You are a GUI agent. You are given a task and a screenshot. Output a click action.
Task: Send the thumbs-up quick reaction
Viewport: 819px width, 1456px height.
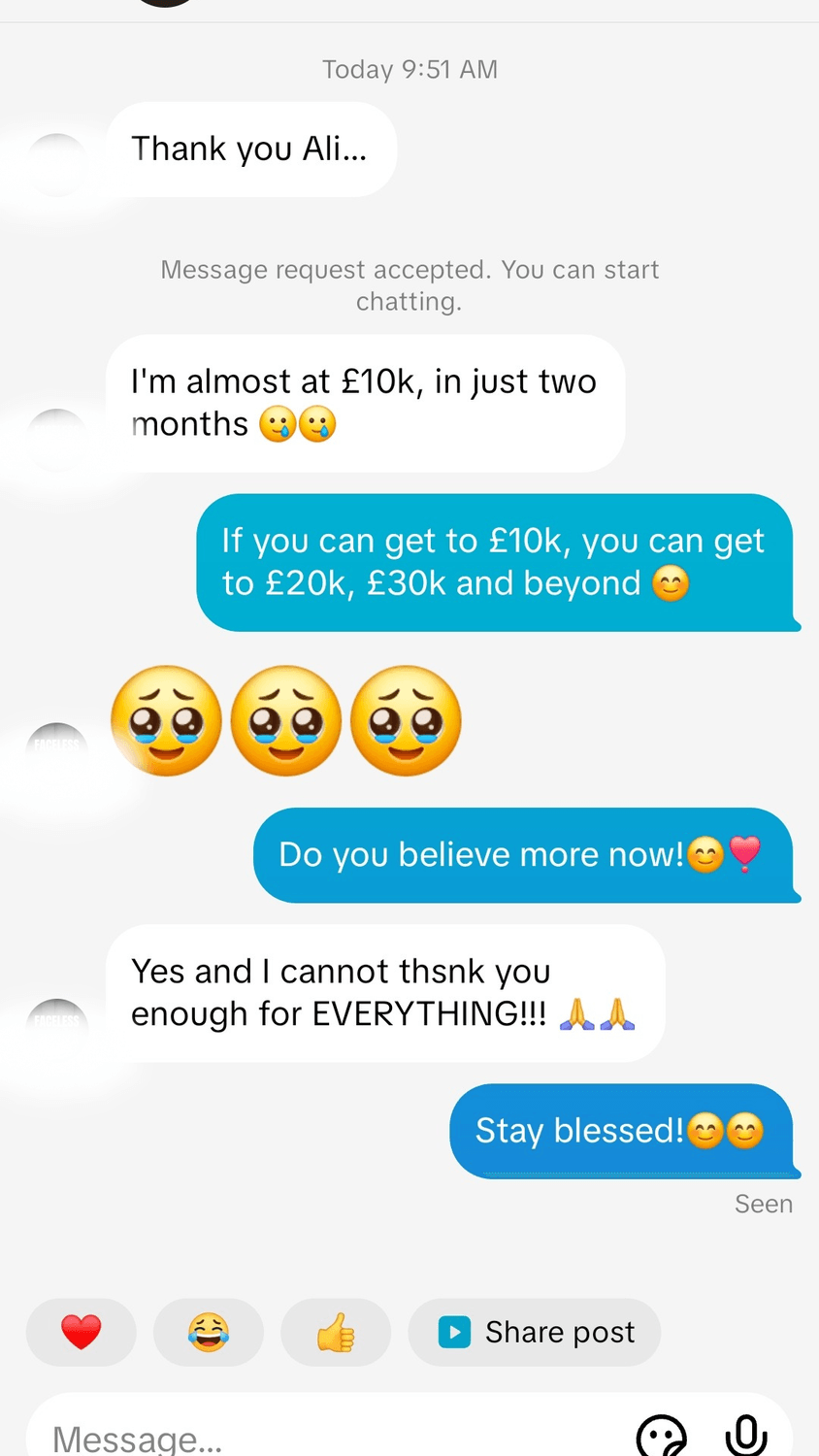pyautogui.click(x=336, y=1332)
